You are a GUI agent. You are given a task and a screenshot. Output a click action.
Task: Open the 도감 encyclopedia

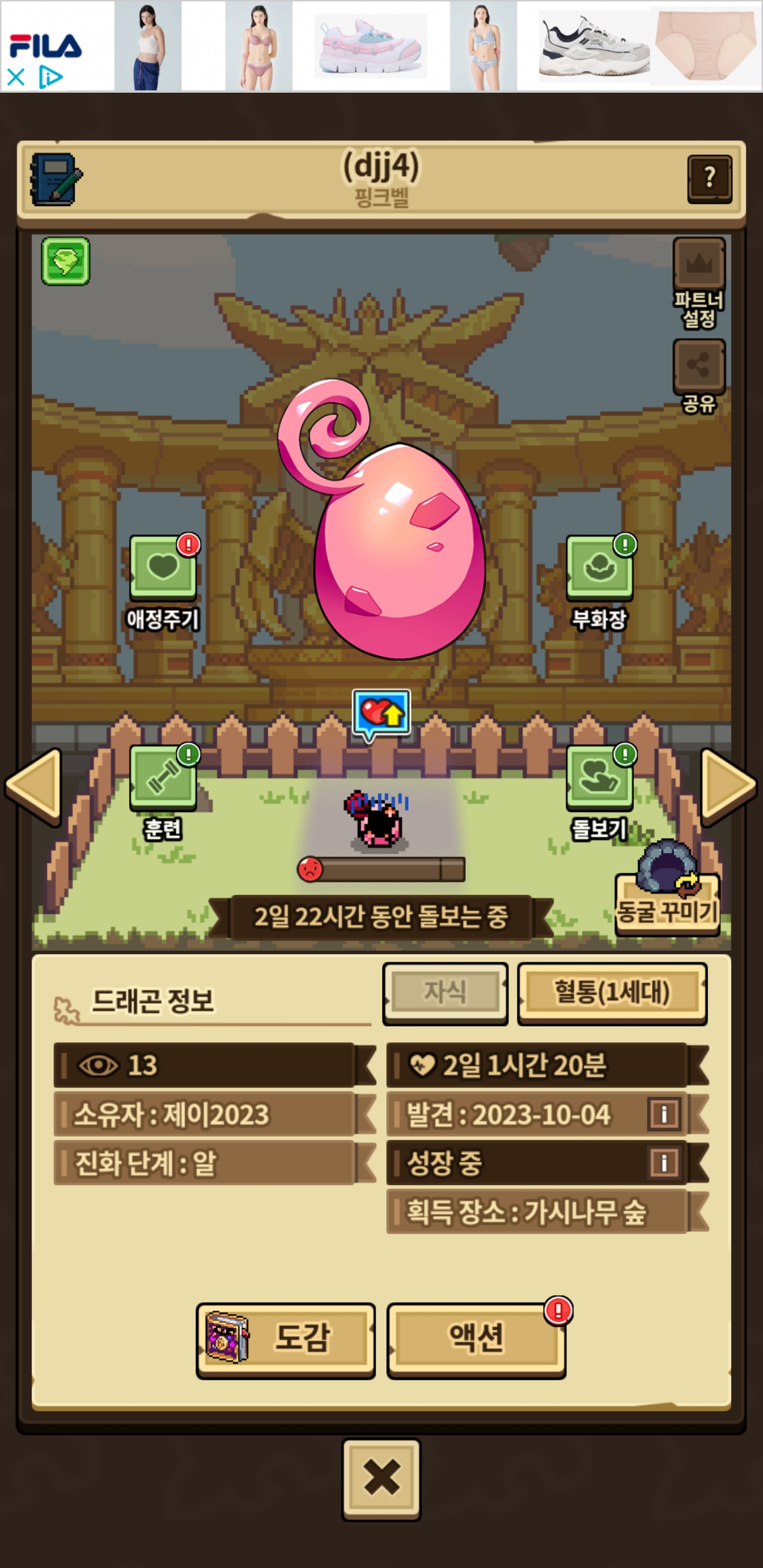click(x=286, y=1339)
